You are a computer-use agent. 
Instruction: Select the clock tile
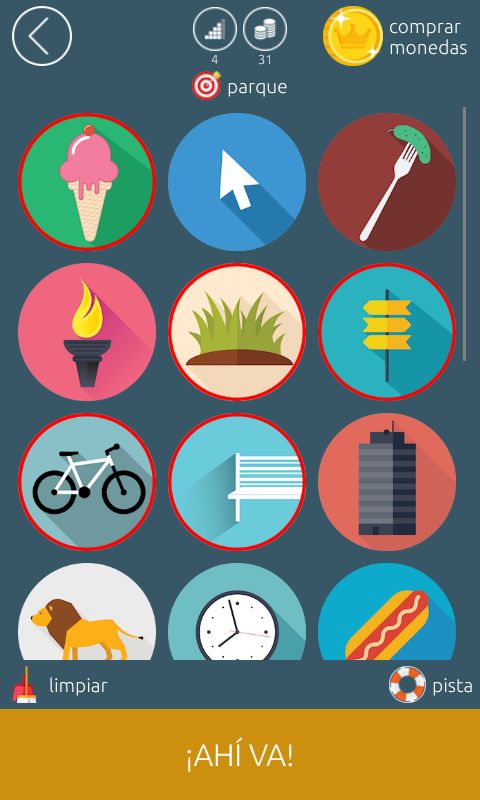click(237, 612)
